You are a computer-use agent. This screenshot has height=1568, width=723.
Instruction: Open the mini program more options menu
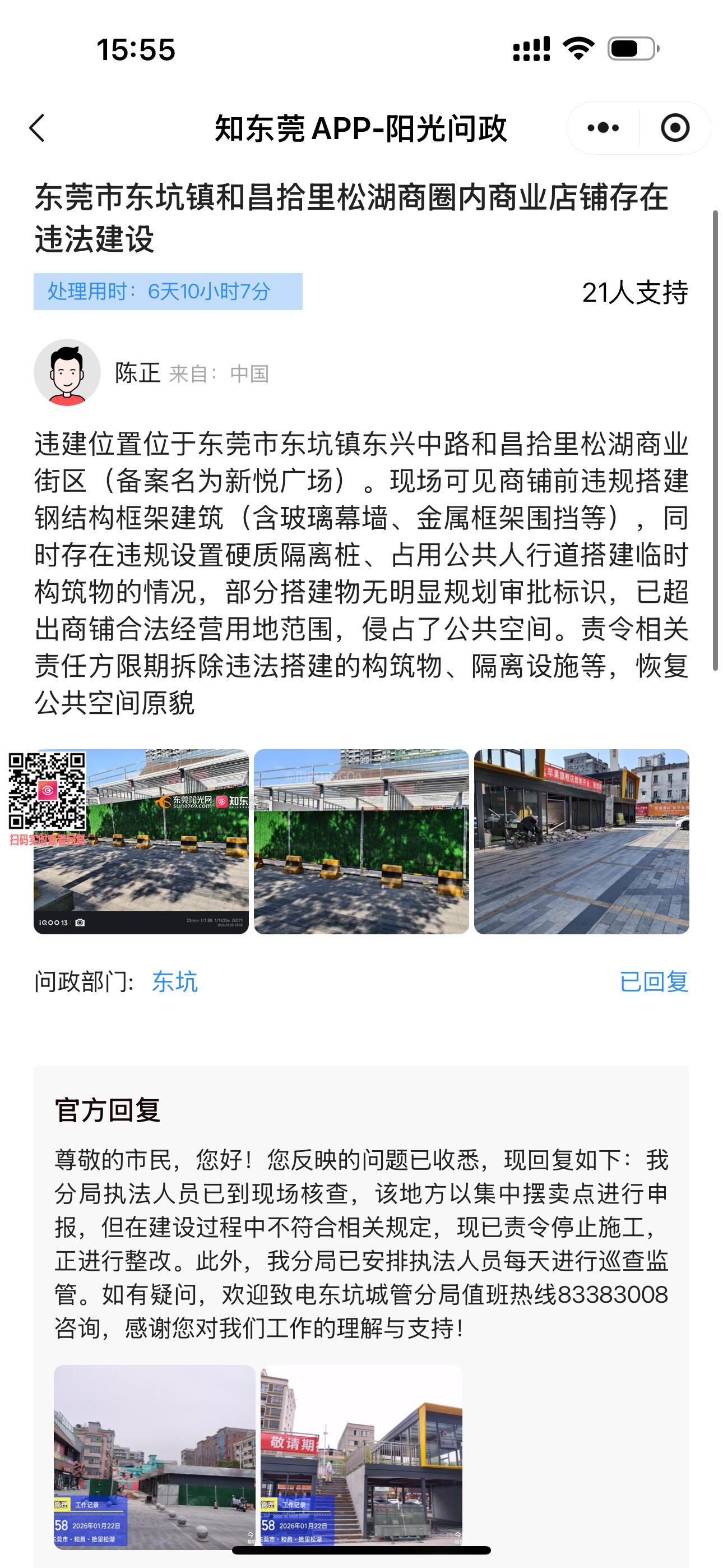603,128
